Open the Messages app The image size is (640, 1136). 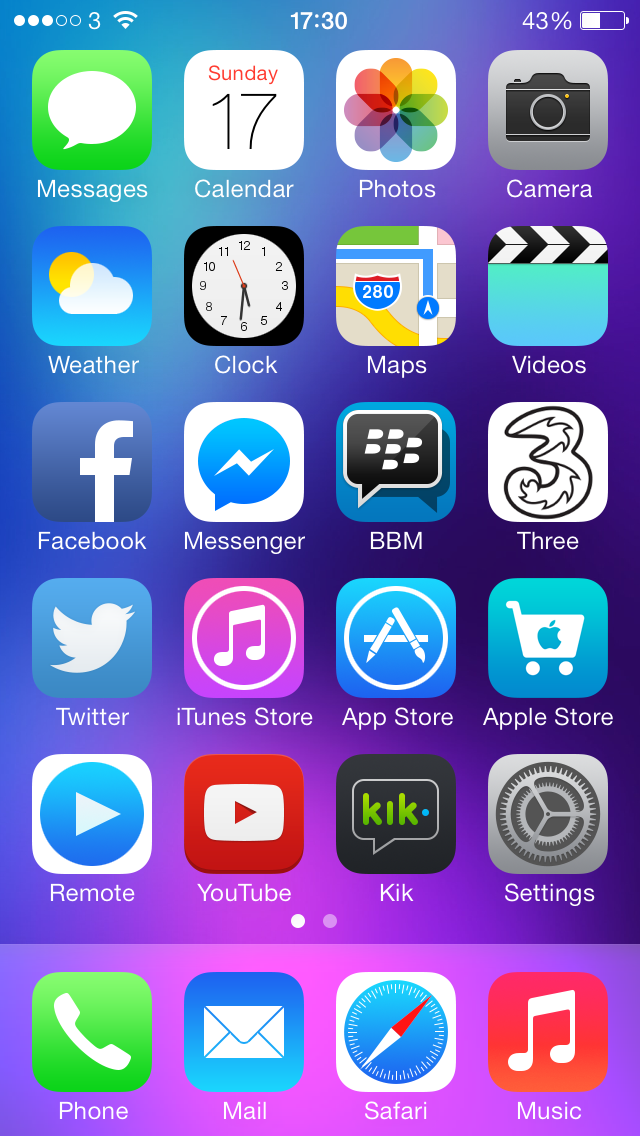(92, 110)
